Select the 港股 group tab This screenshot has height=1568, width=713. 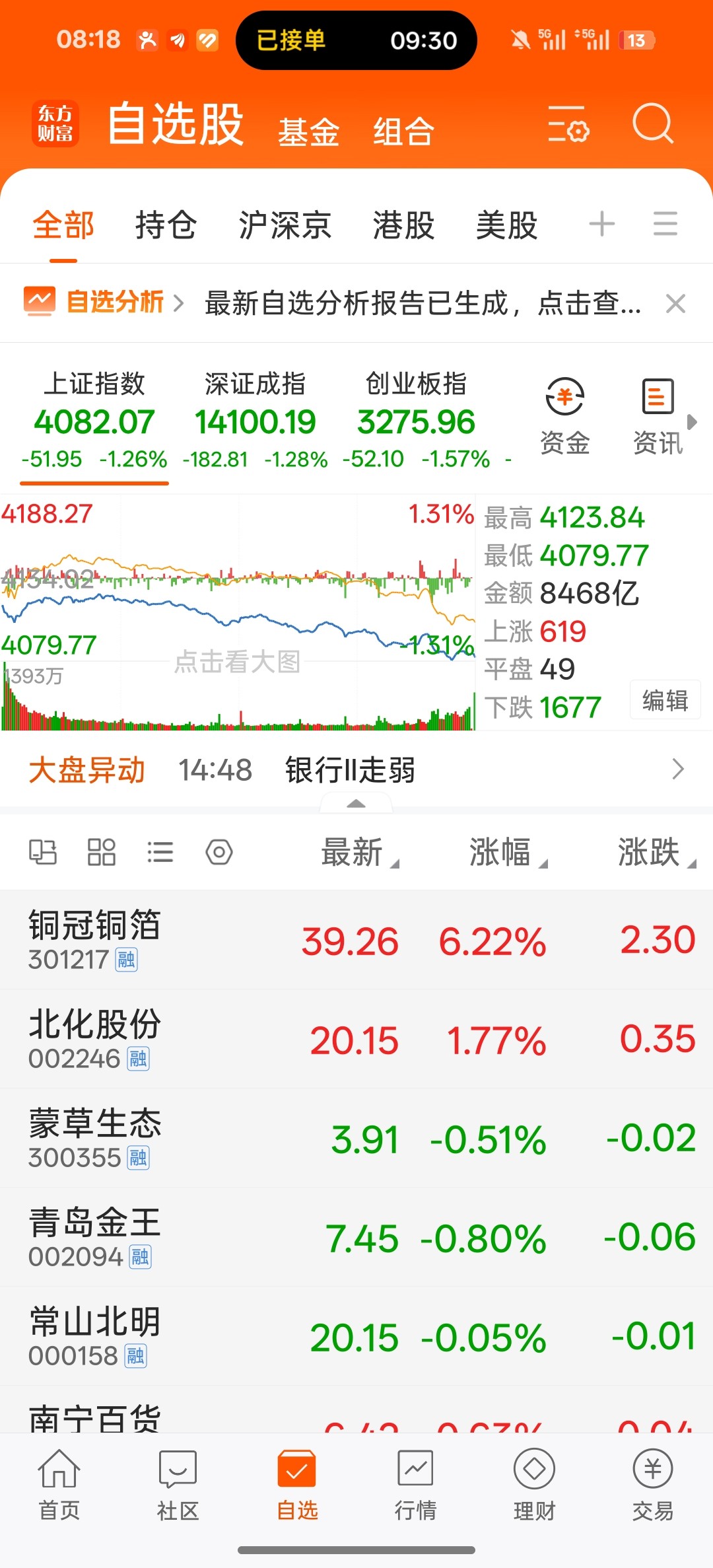pos(403,225)
